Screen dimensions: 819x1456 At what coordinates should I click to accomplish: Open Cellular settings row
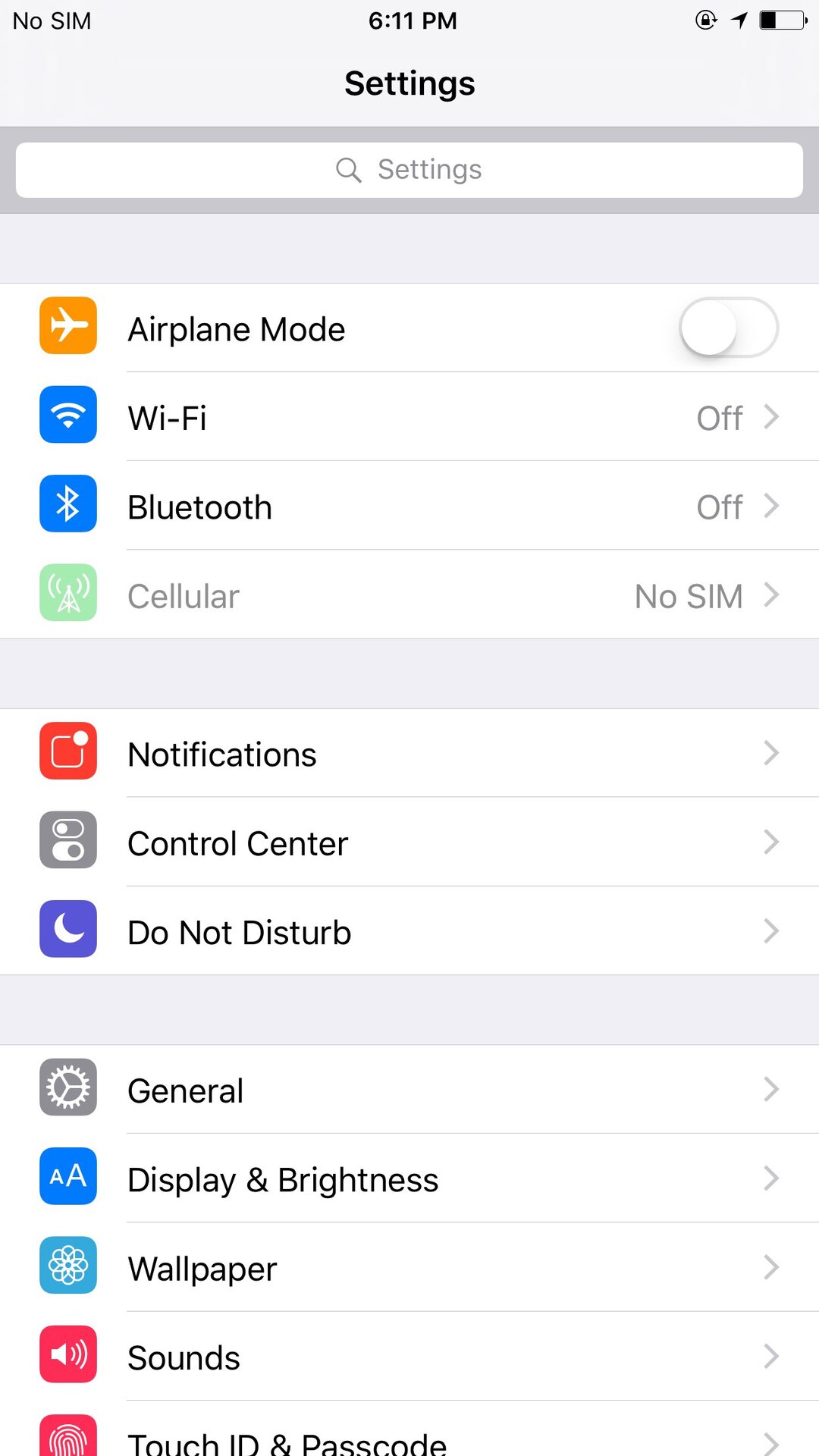(409, 595)
